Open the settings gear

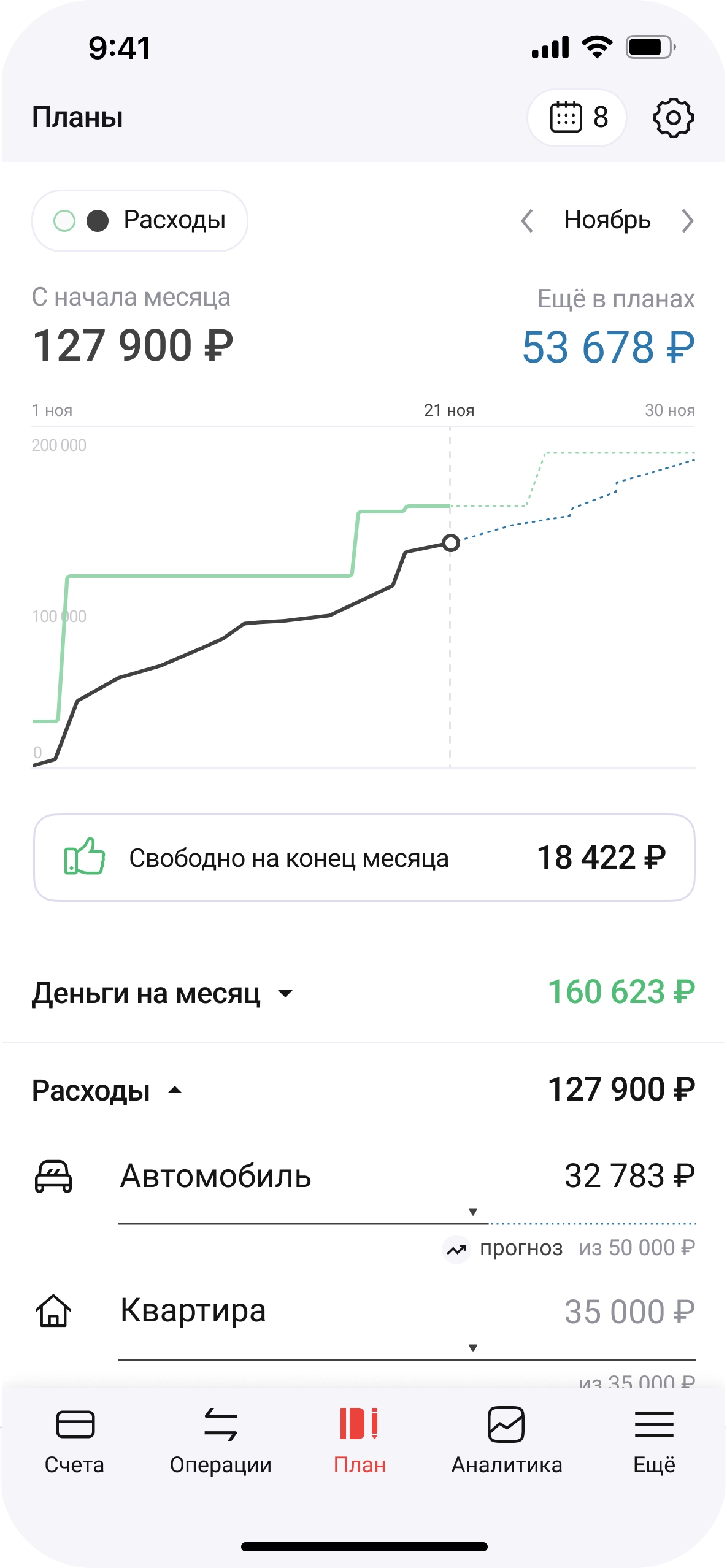[x=674, y=118]
